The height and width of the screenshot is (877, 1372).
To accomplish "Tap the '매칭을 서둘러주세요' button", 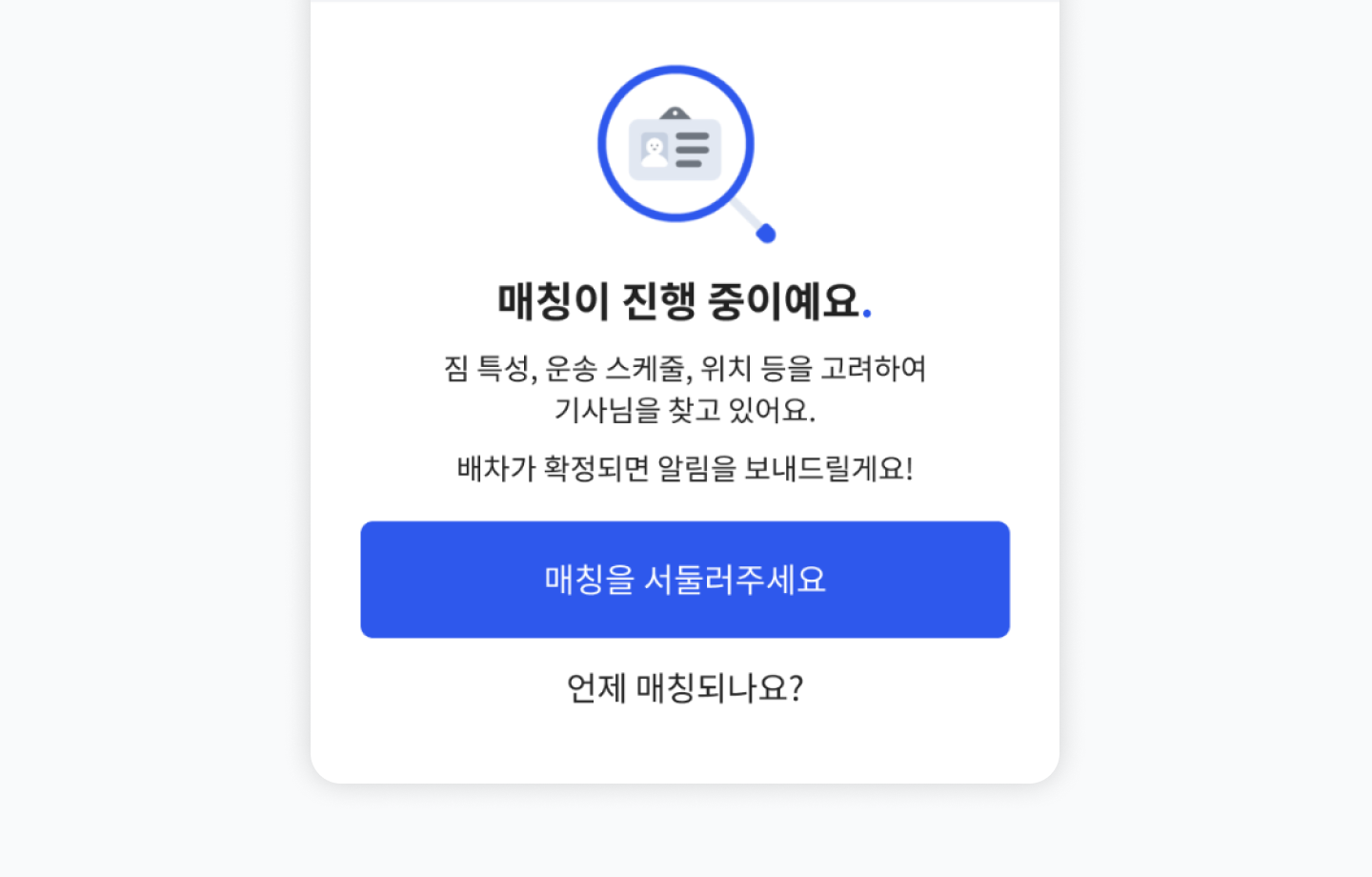I will tap(684, 579).
